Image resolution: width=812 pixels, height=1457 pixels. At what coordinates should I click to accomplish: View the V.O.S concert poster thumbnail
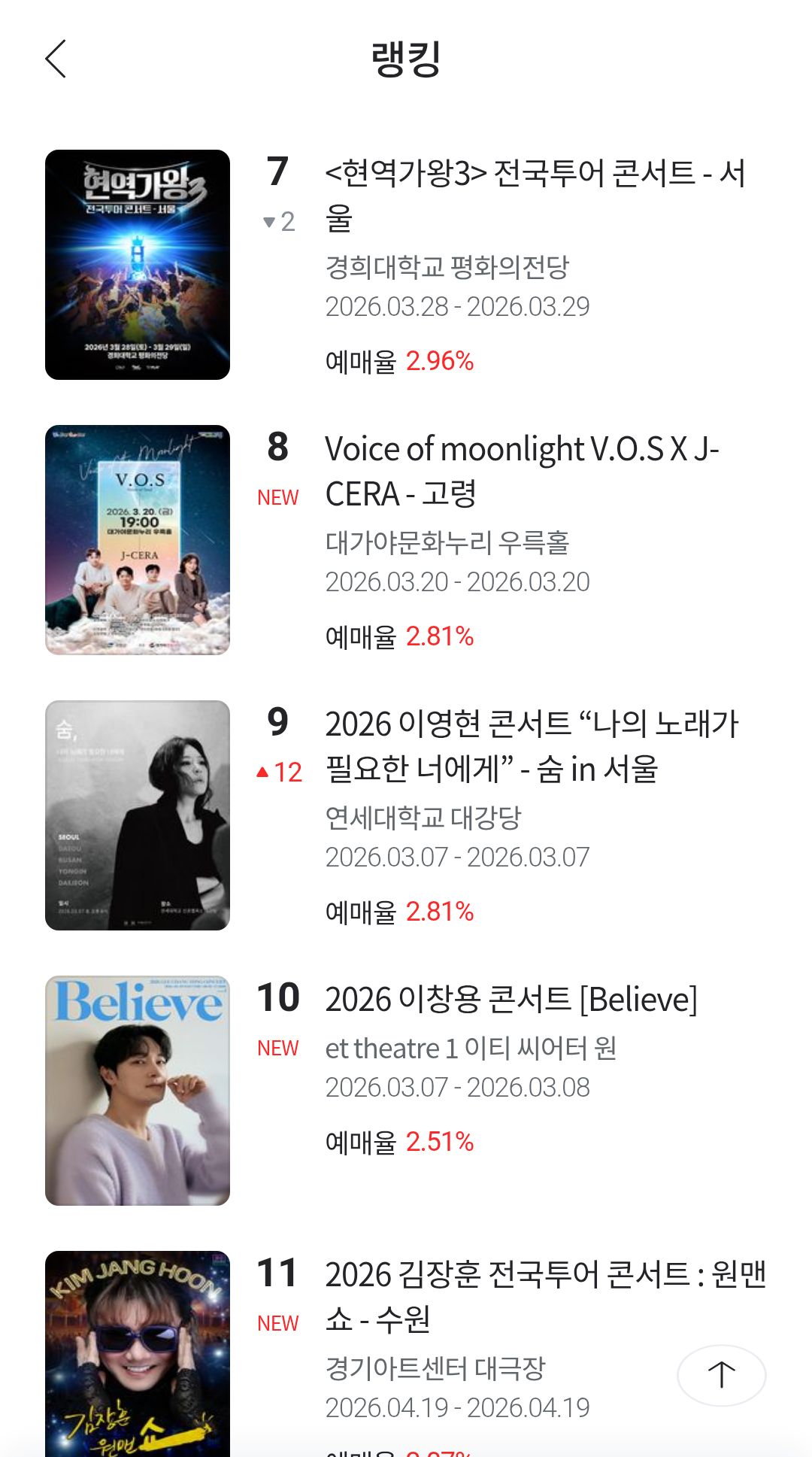pyautogui.click(x=138, y=540)
